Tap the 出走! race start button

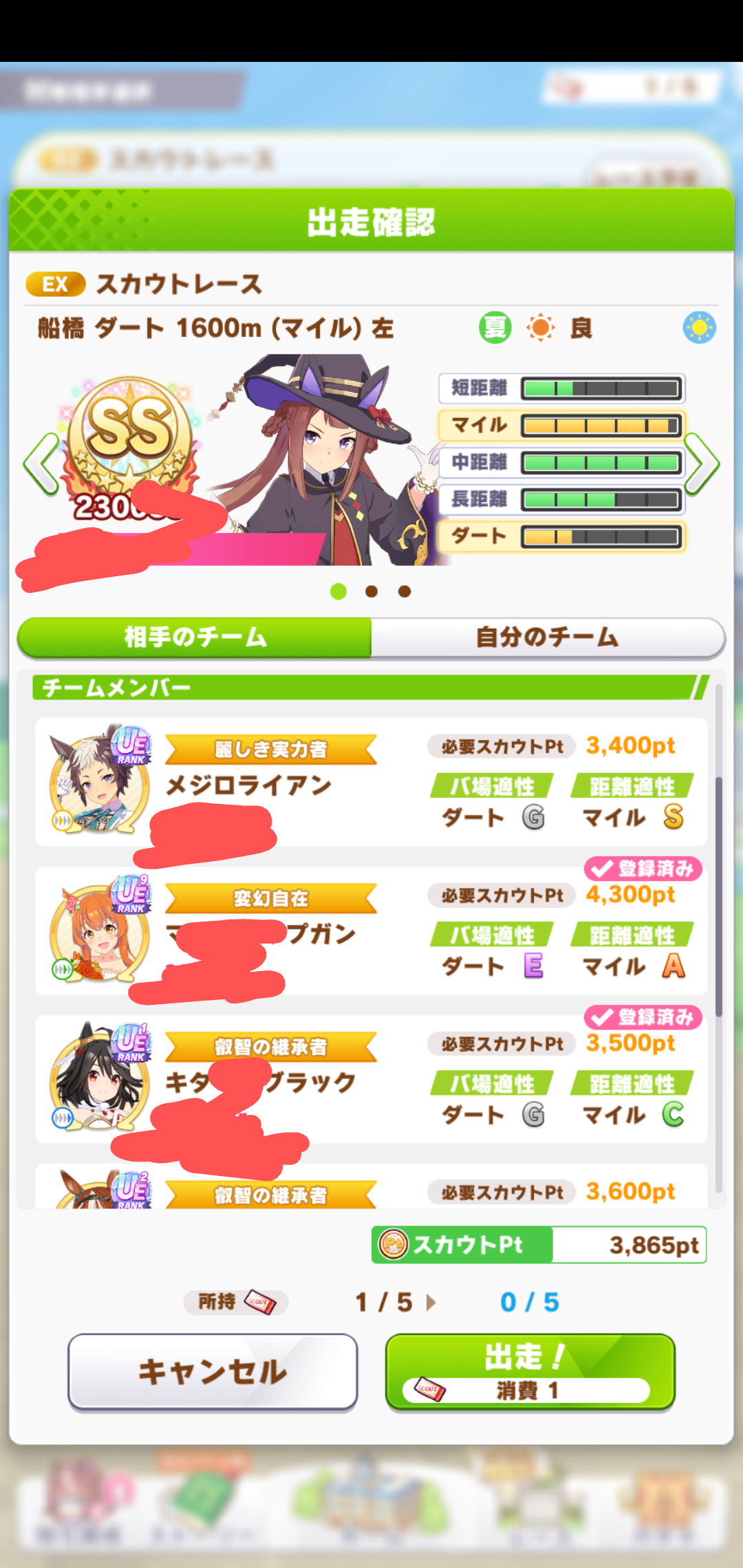[530, 1371]
